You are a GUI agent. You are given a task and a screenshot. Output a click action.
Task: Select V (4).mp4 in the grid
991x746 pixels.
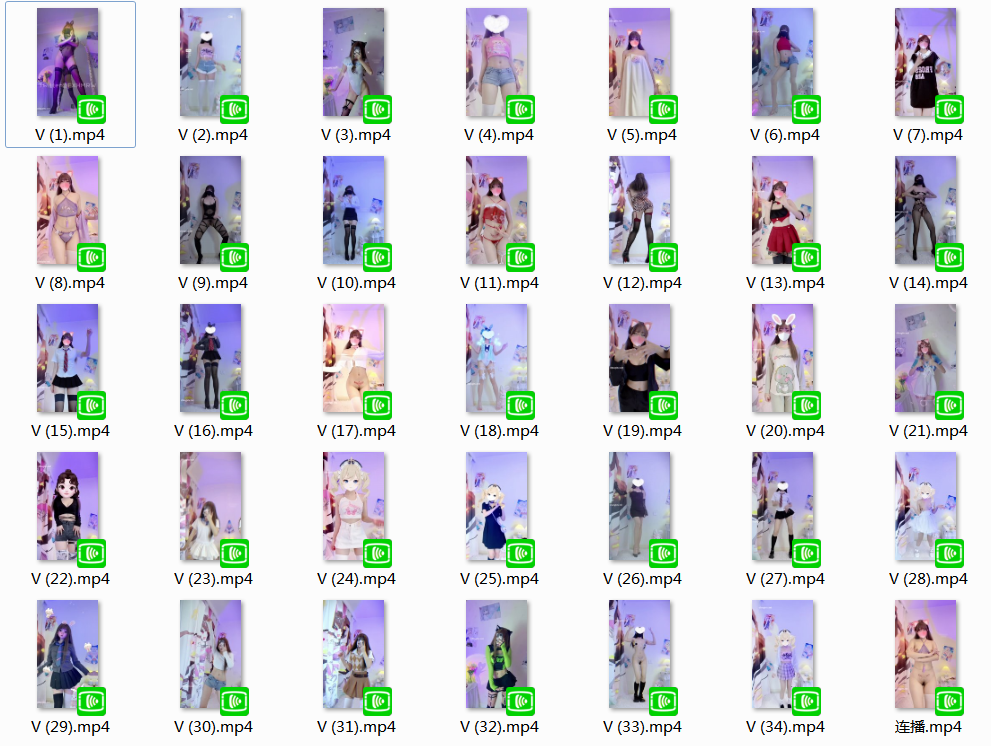[497, 64]
